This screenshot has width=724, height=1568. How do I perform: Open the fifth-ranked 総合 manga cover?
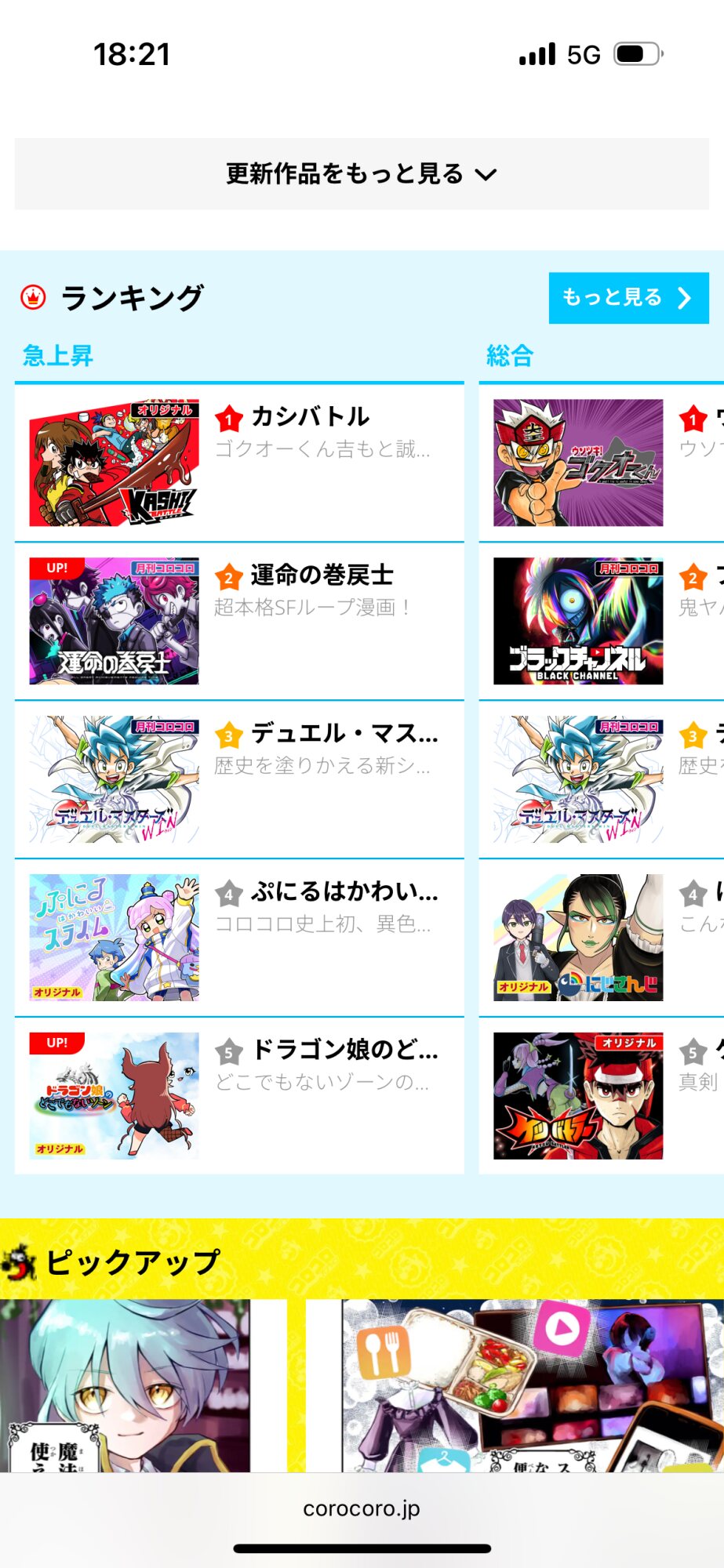coord(578,1095)
